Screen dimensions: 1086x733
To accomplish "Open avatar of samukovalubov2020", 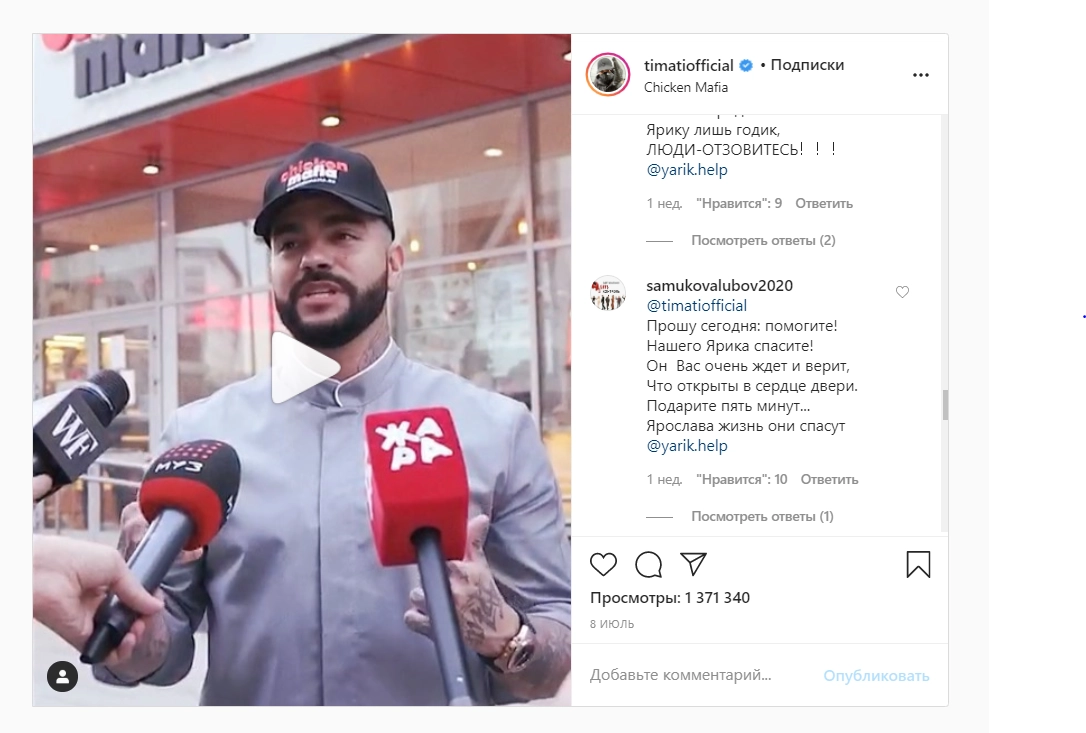I will (x=608, y=293).
